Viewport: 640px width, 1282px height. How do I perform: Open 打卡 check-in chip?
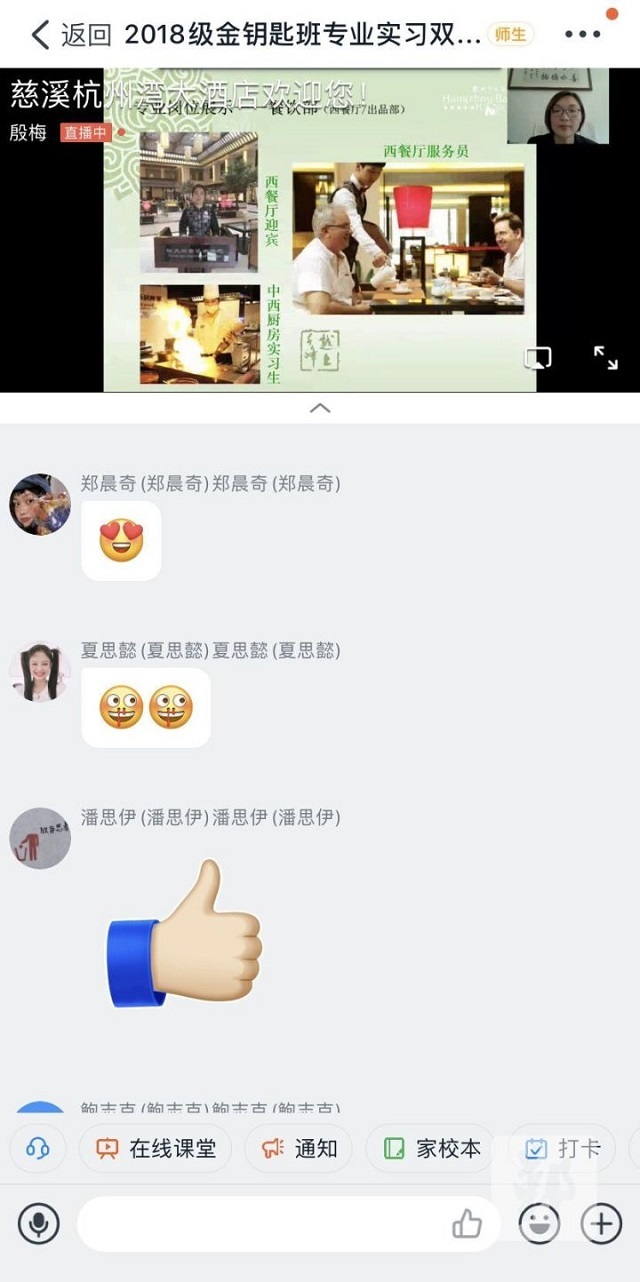(x=562, y=1148)
